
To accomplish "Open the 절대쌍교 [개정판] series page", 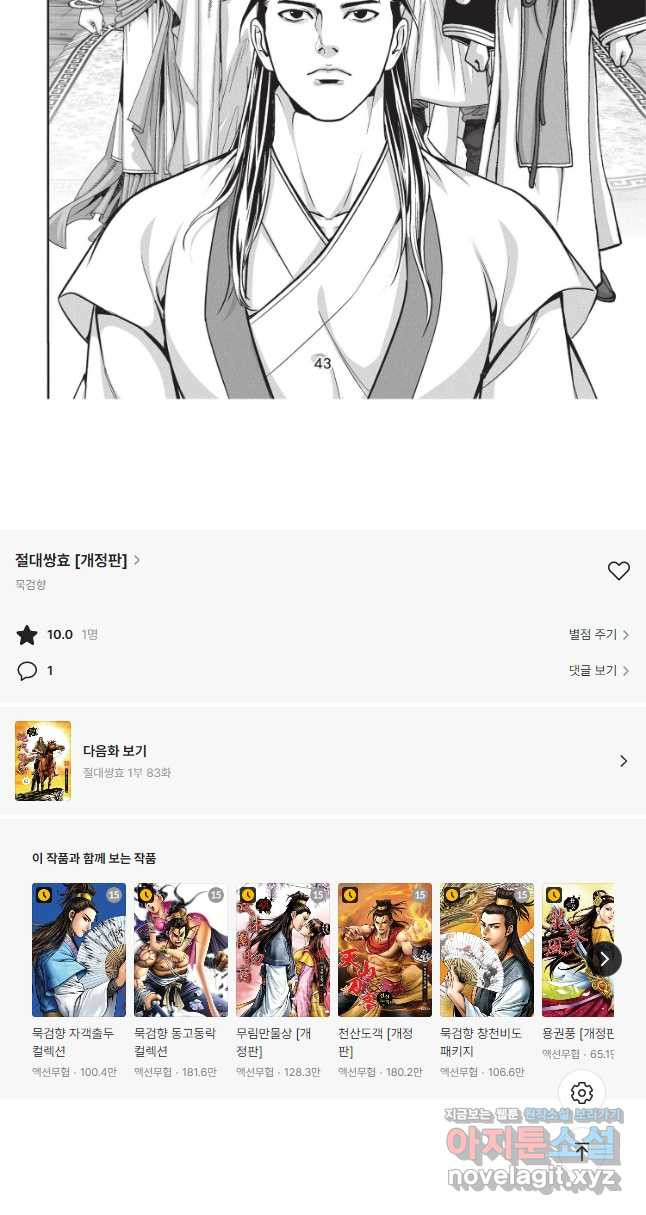I will pos(77,560).
